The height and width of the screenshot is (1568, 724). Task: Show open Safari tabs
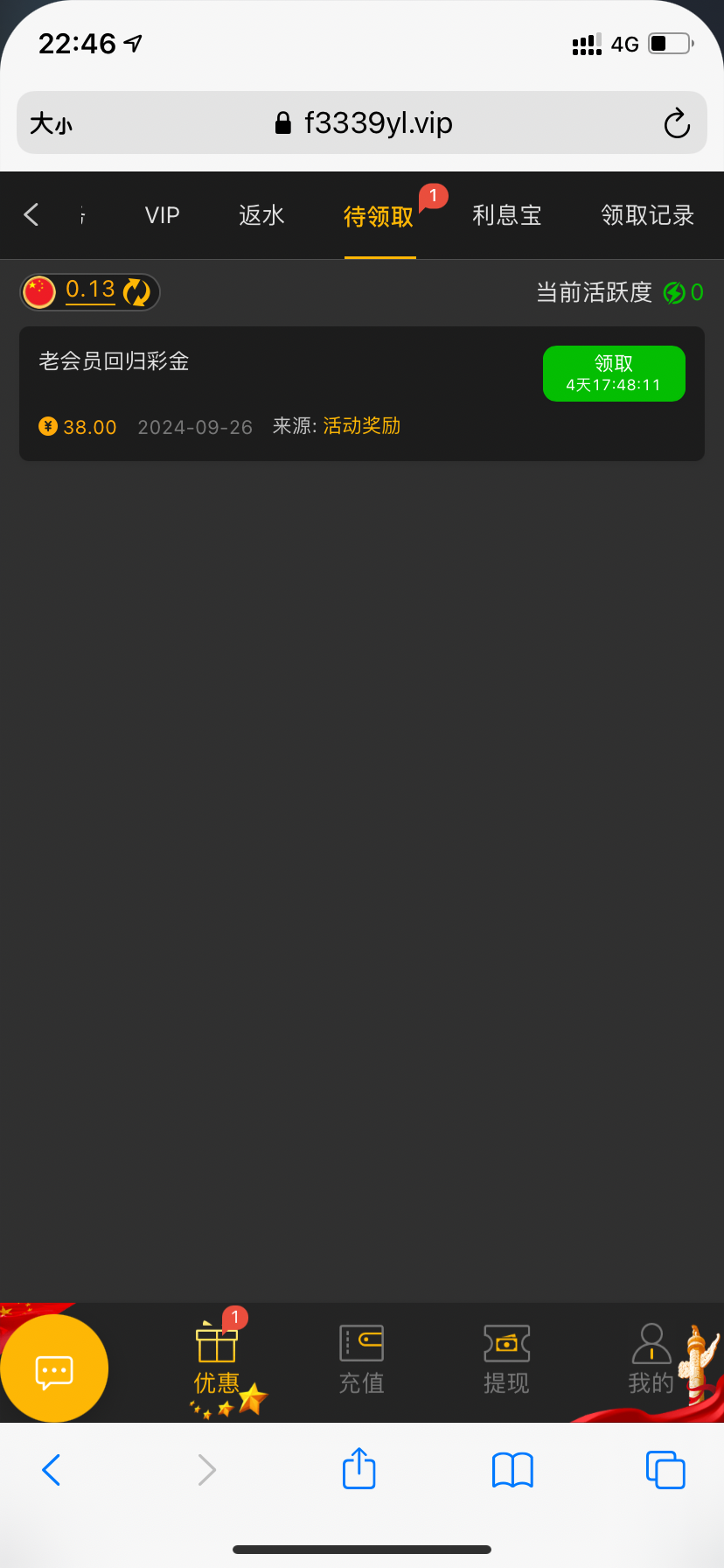665,1469
